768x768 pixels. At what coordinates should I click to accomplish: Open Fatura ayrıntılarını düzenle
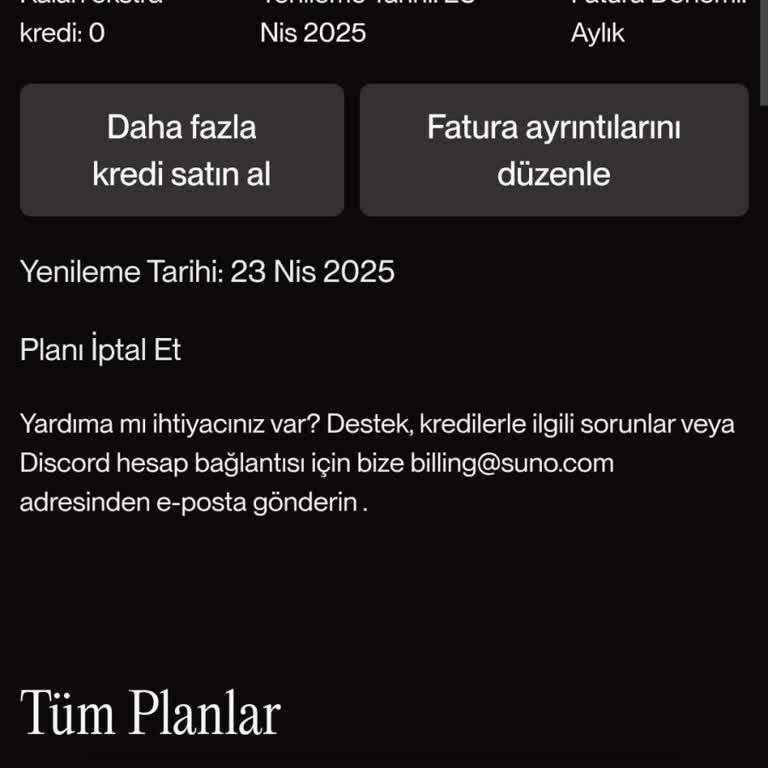(x=554, y=150)
